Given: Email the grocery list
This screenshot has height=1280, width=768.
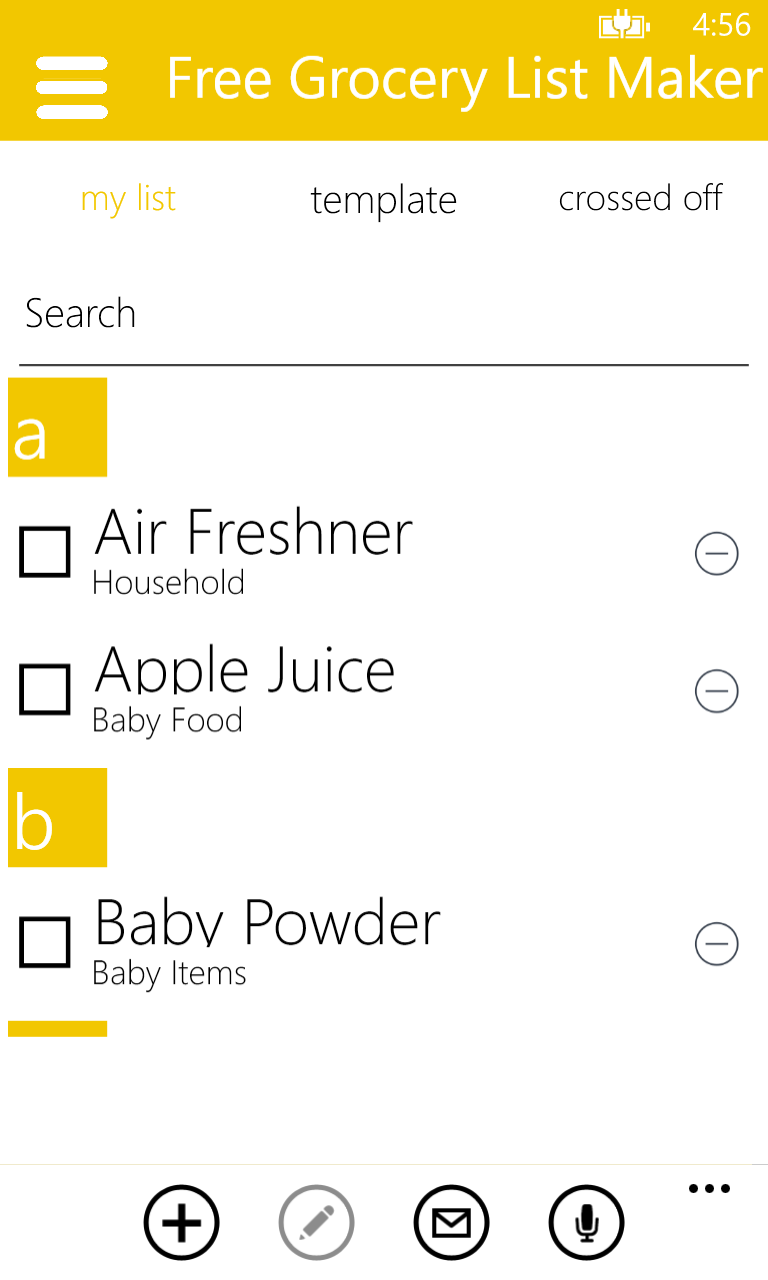Looking at the screenshot, I should tap(451, 1223).
